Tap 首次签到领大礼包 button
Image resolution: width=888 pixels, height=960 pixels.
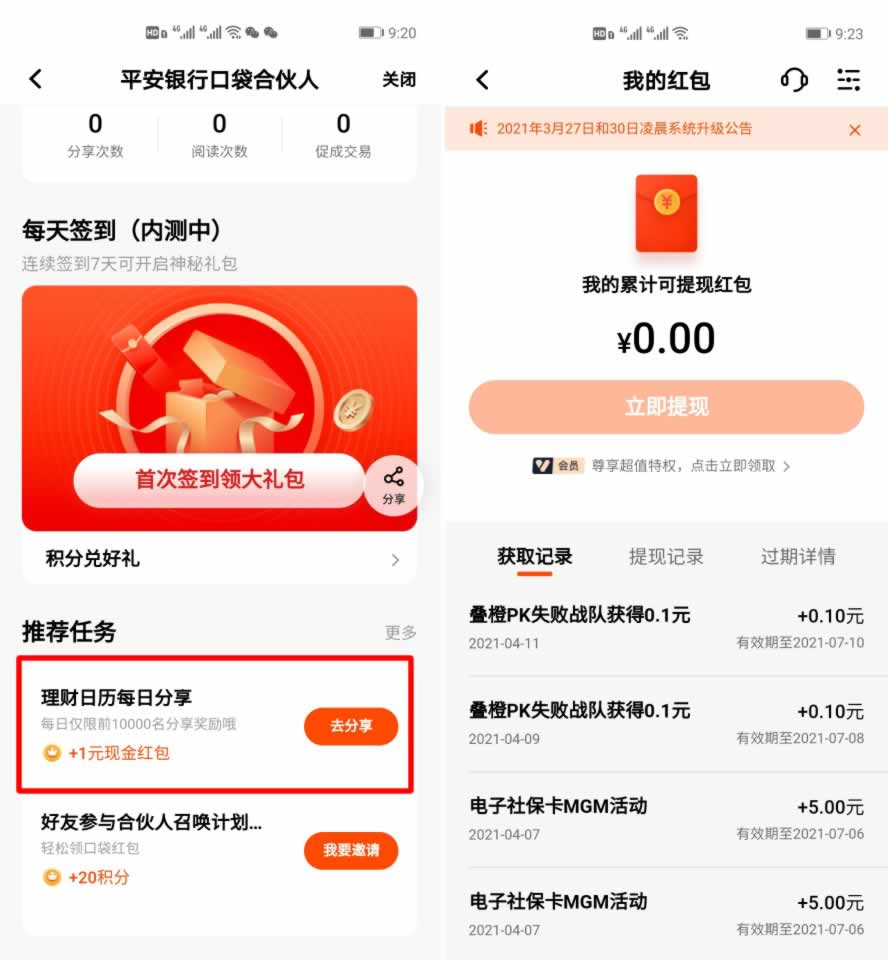pos(219,480)
